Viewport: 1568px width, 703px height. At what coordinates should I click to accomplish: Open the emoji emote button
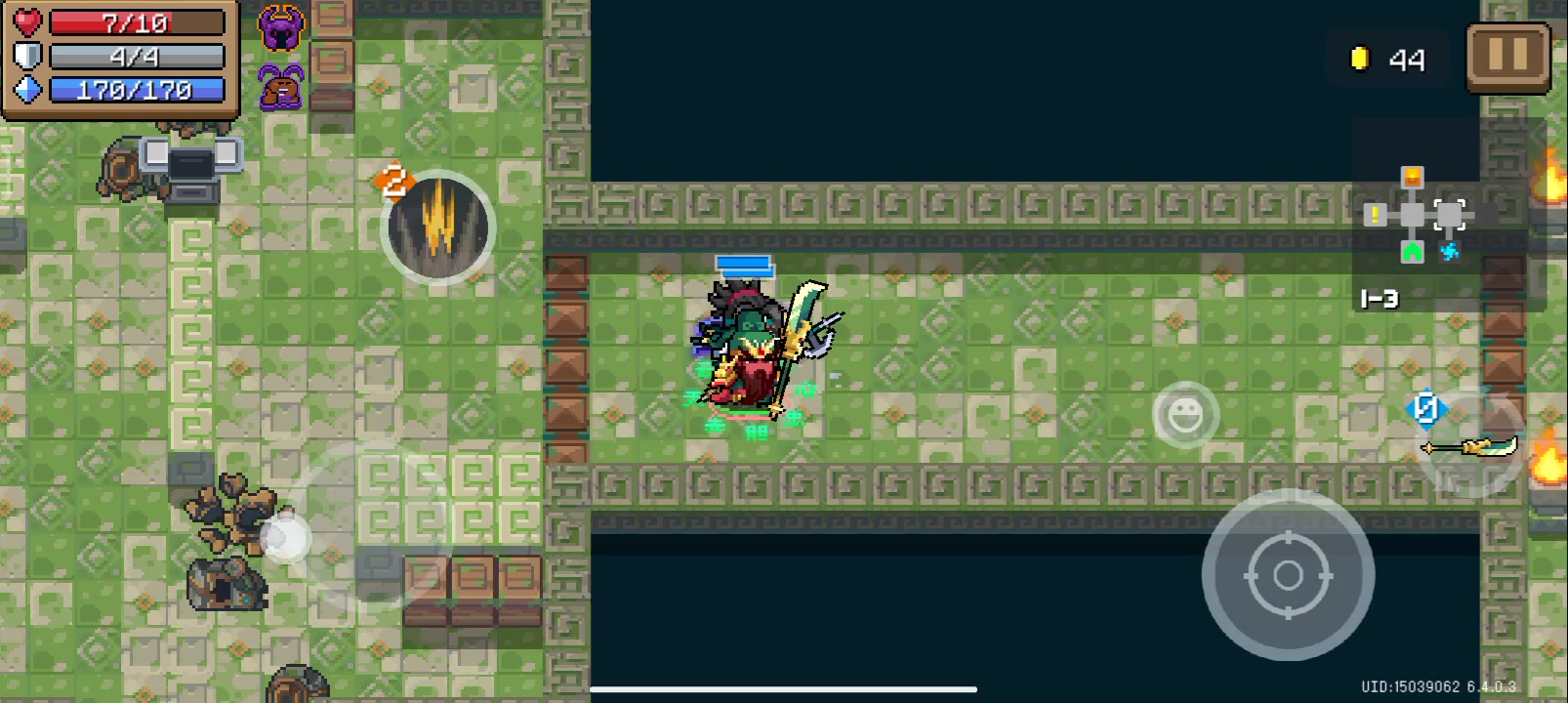coord(1185,415)
